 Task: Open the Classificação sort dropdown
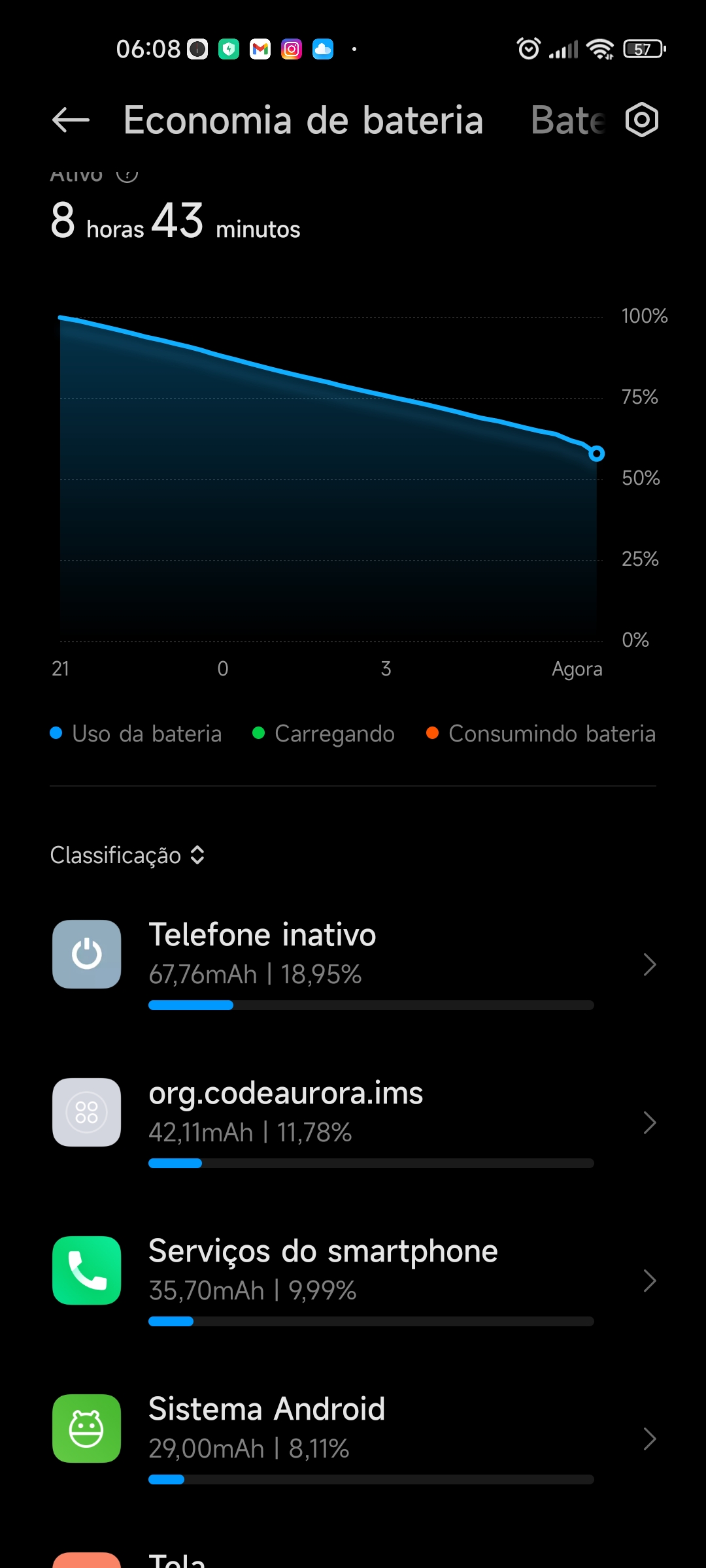[x=128, y=855]
